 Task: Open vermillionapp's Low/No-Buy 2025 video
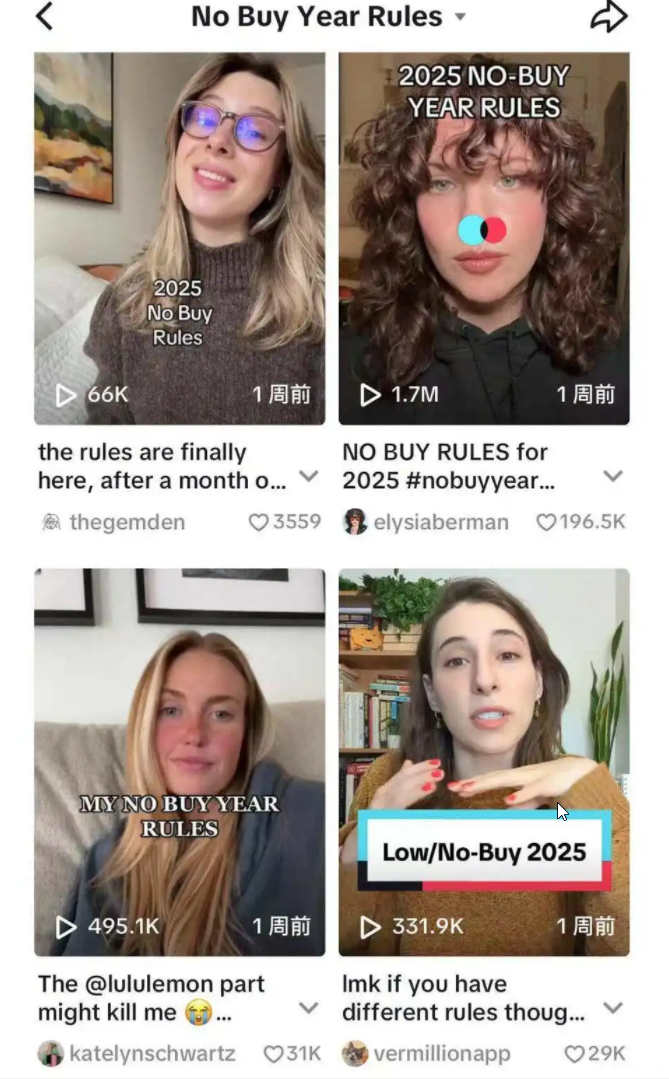click(484, 762)
